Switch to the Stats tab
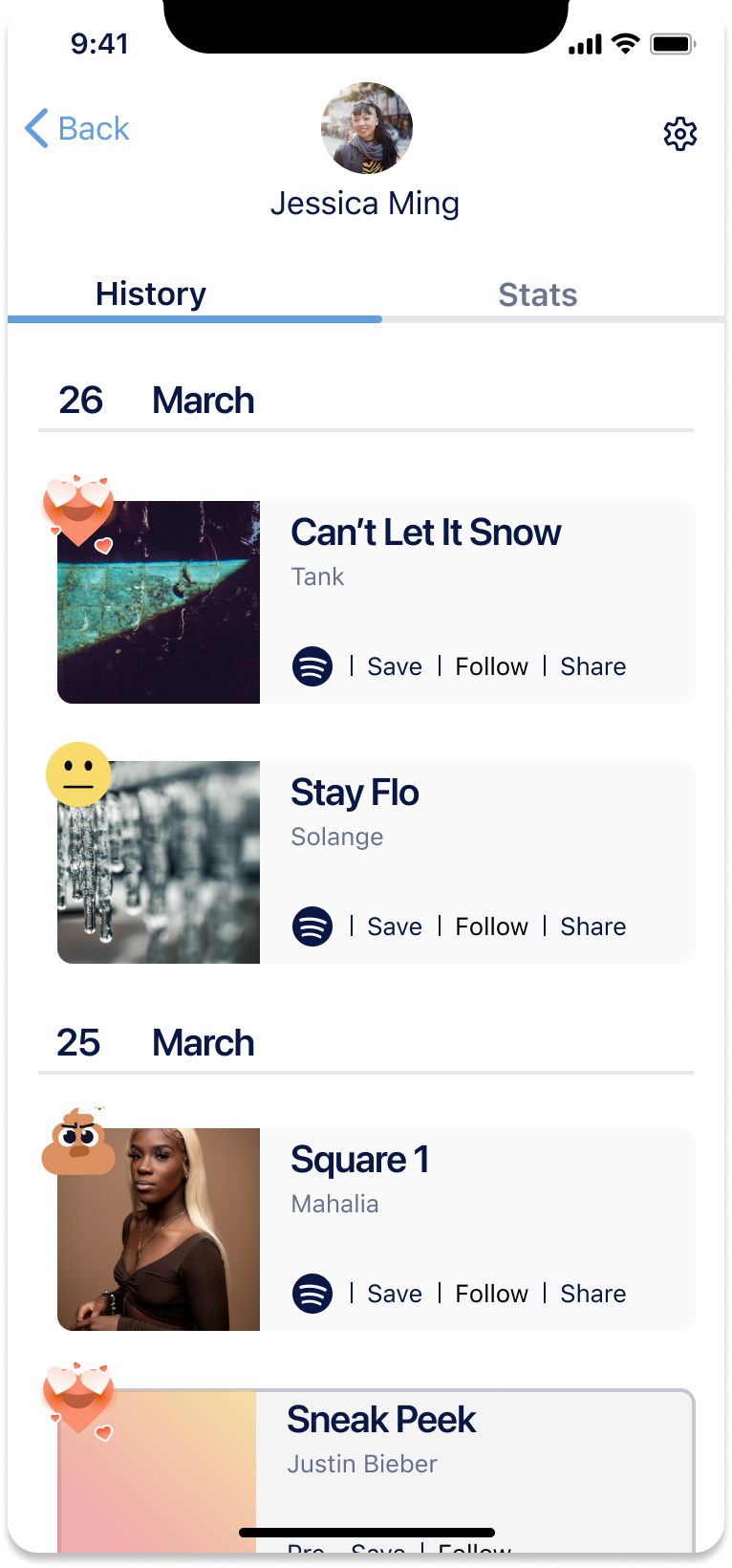 (537, 294)
